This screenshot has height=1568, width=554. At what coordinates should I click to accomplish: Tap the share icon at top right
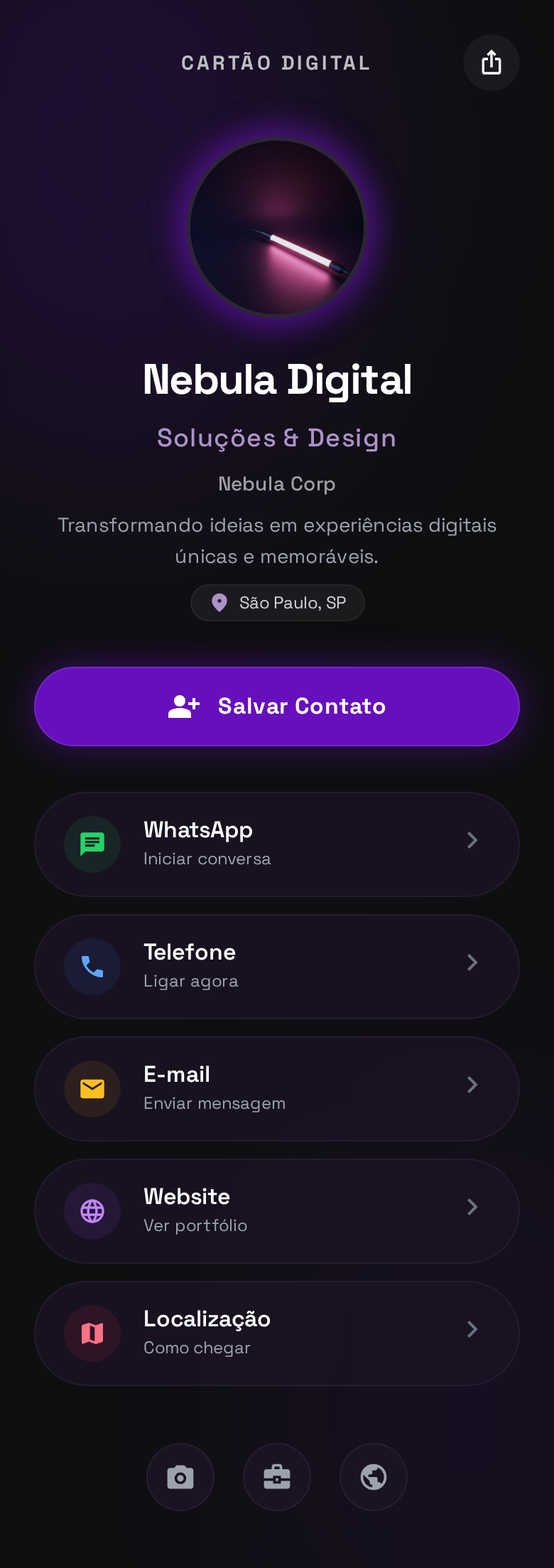491,63
